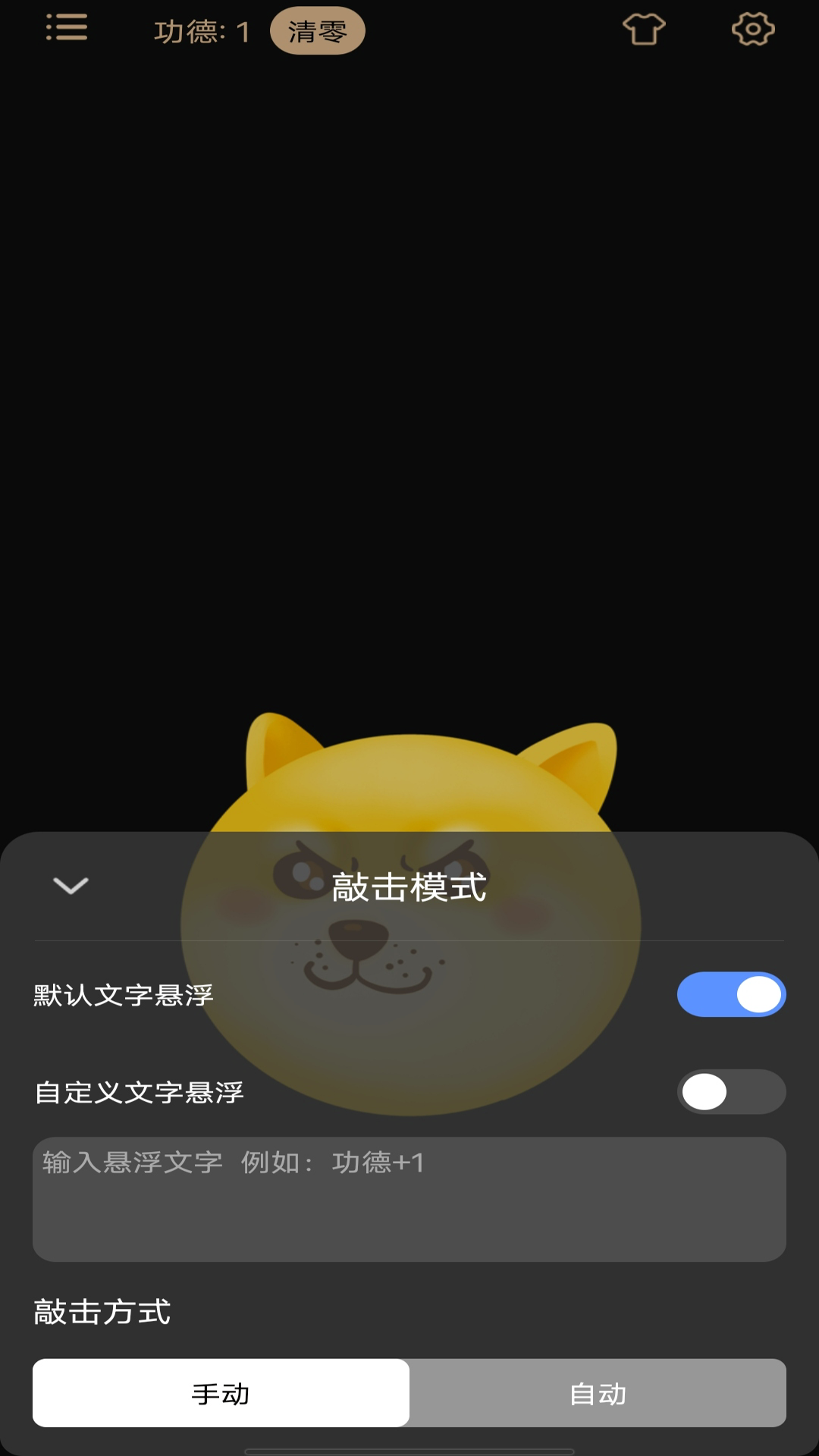
Task: Toggle the blue default floating text switch
Action: point(731,993)
